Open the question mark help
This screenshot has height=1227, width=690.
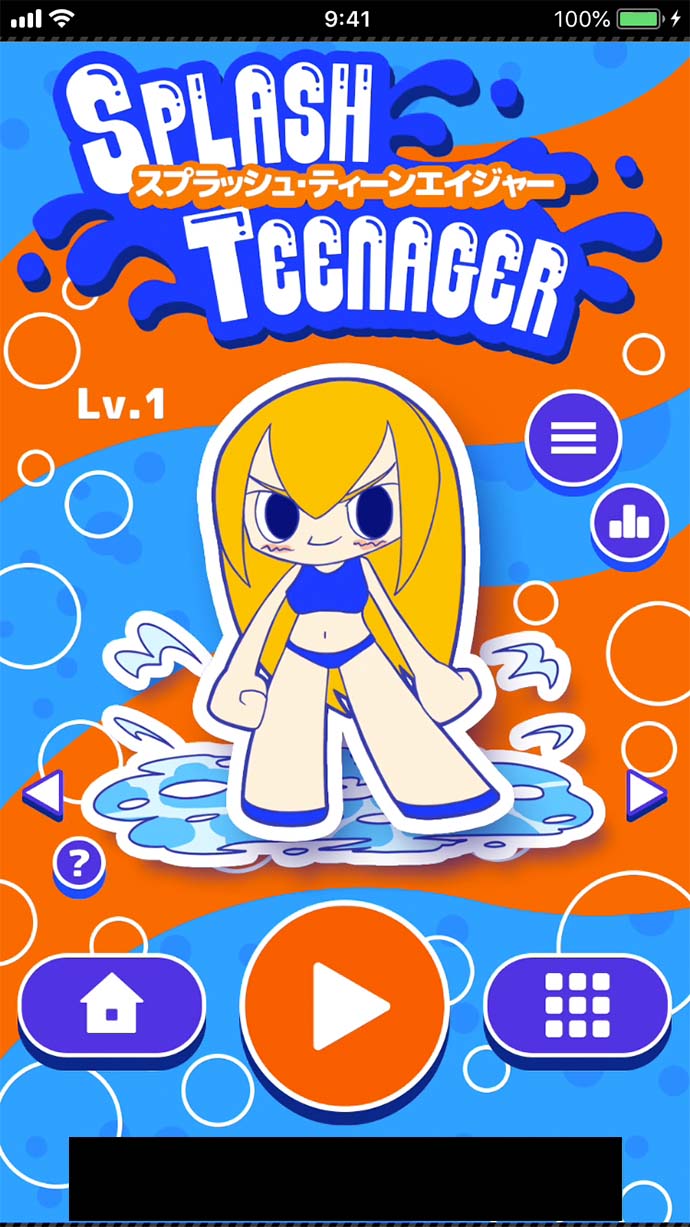coord(78,865)
